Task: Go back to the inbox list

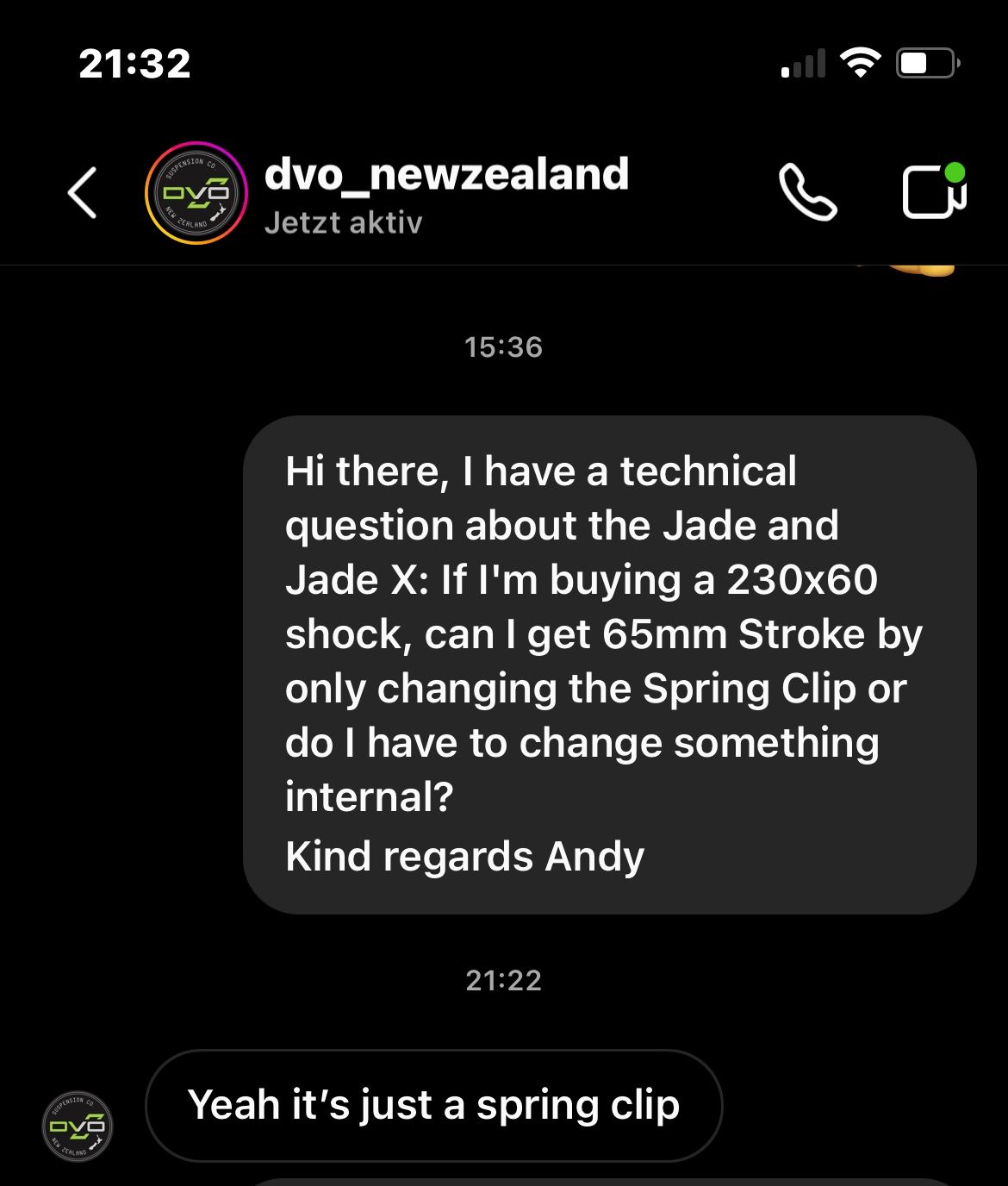Action: [x=82, y=192]
